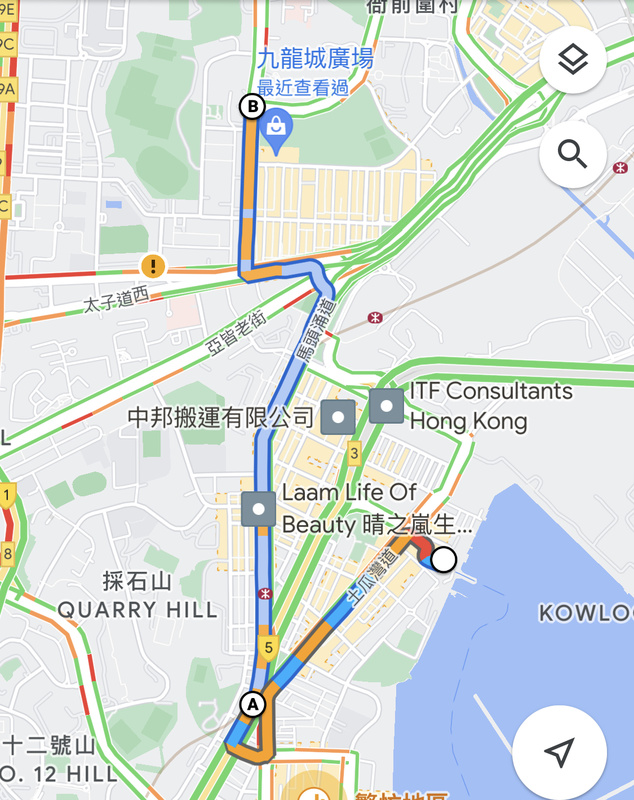This screenshot has width=634, height=800.
Task: Select the 九龍城廣場 shopping pin
Action: pyautogui.click(x=274, y=128)
